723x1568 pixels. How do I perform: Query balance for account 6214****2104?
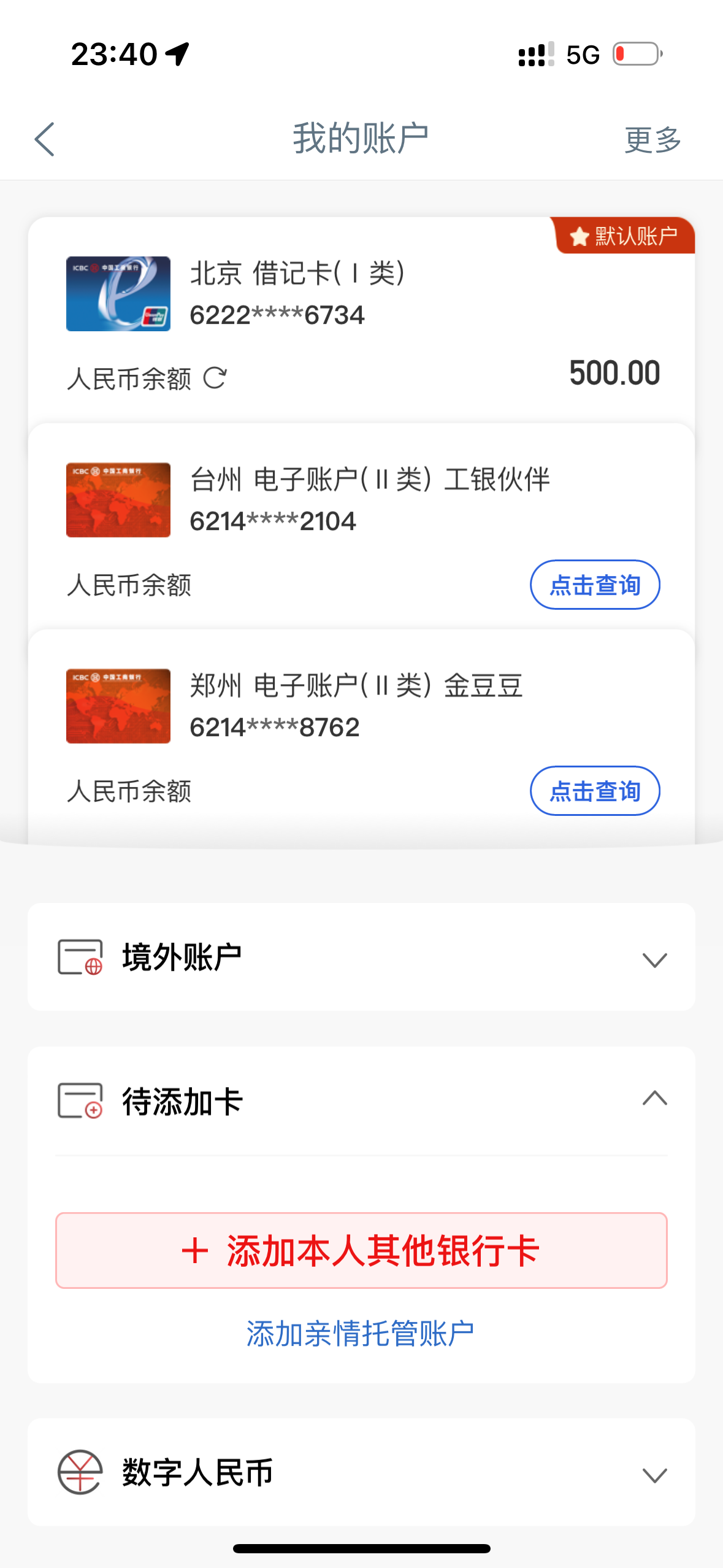pyautogui.click(x=594, y=585)
